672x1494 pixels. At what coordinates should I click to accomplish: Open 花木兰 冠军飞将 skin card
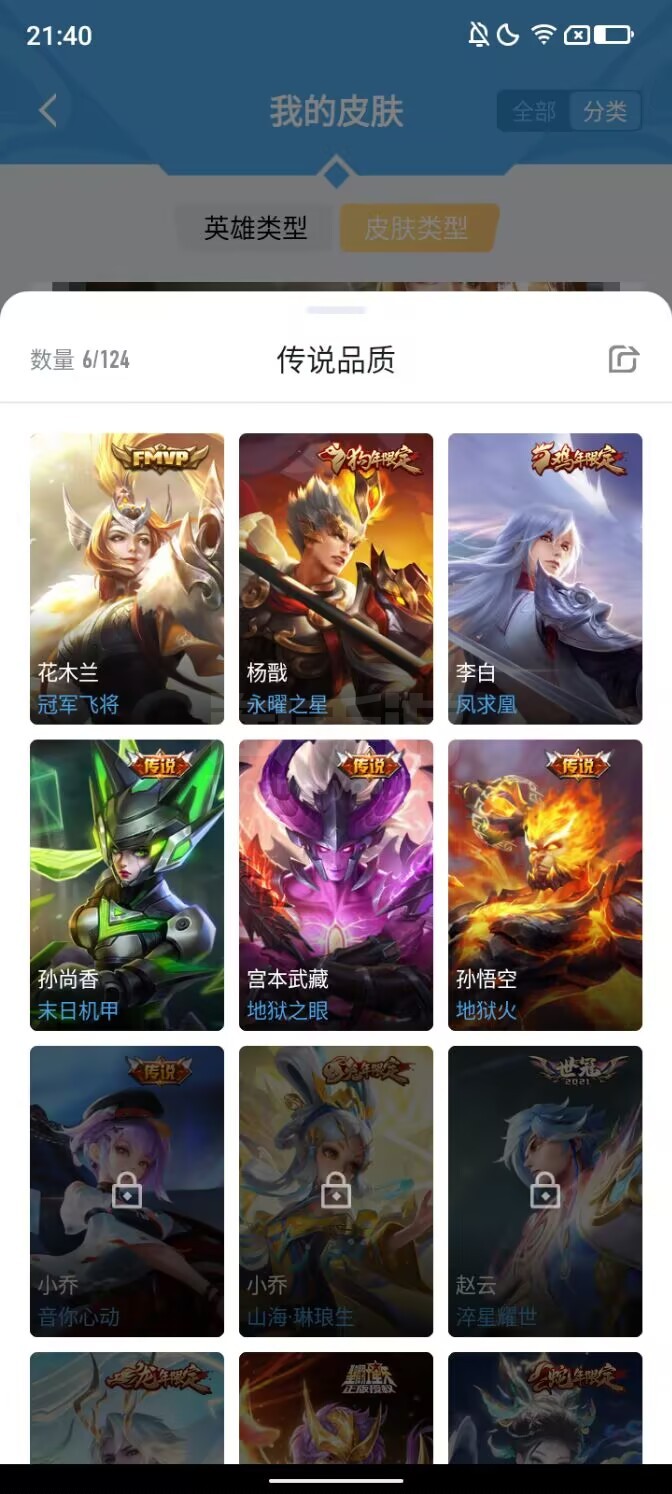point(127,578)
